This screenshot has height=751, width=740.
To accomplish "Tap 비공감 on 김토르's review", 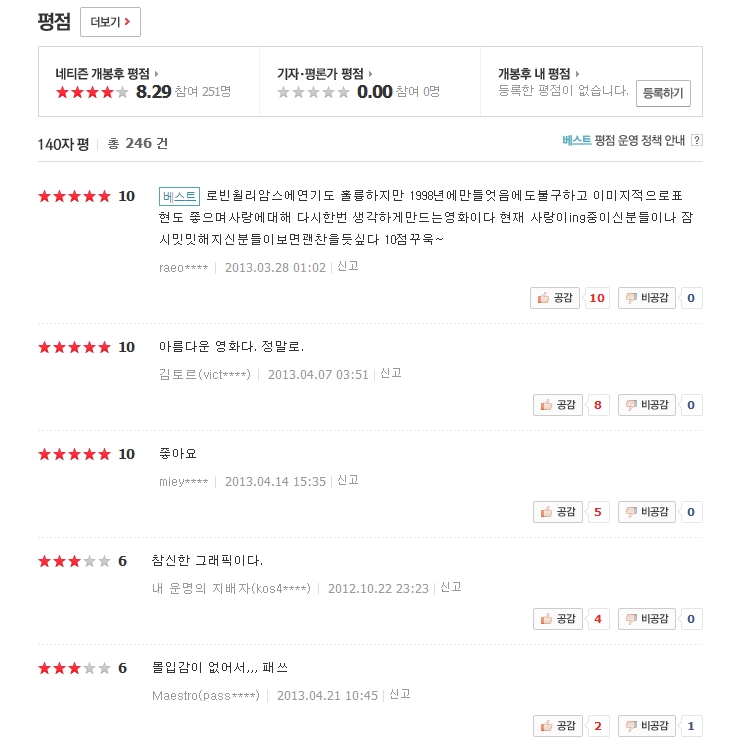I will point(647,405).
